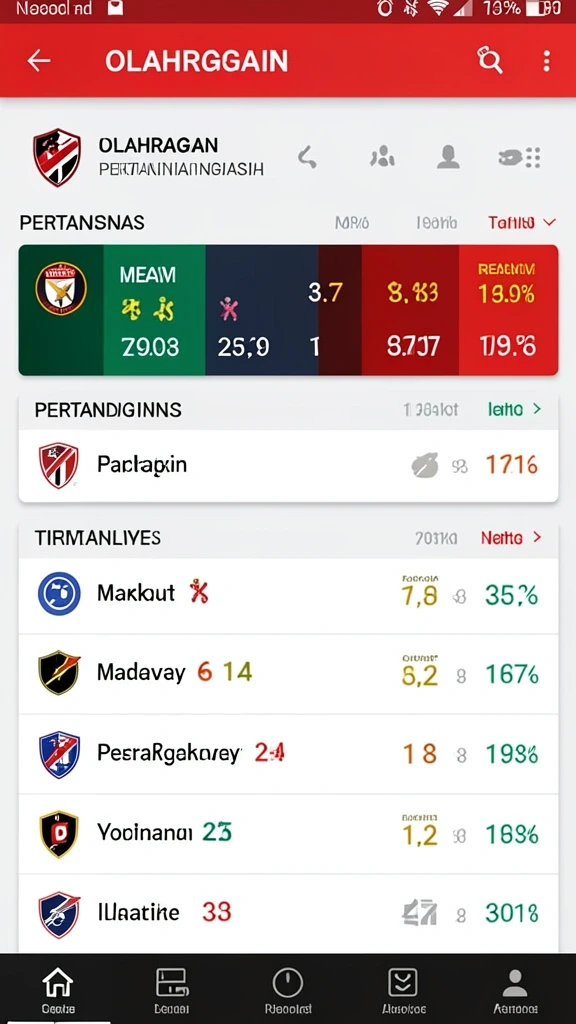The width and height of the screenshot is (576, 1024).
Task: Switch to the home tab in bottom bar
Action: point(58,991)
